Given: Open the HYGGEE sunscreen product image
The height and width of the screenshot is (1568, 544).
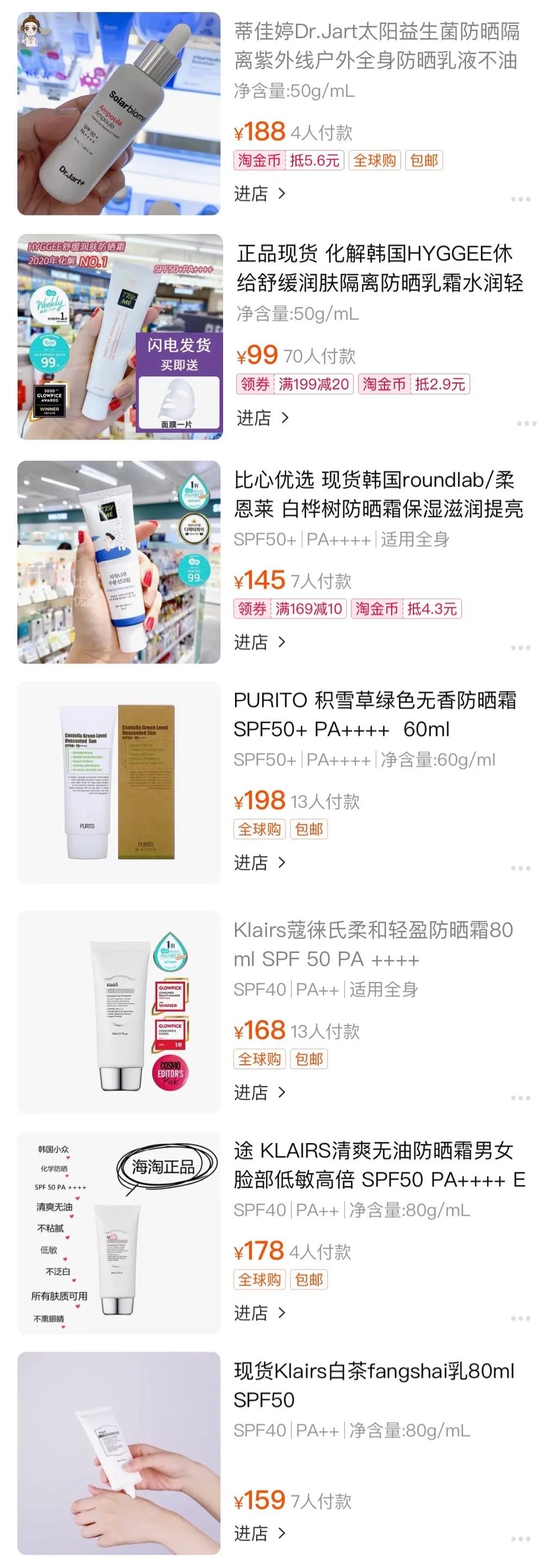Looking at the screenshot, I should coord(120,337).
